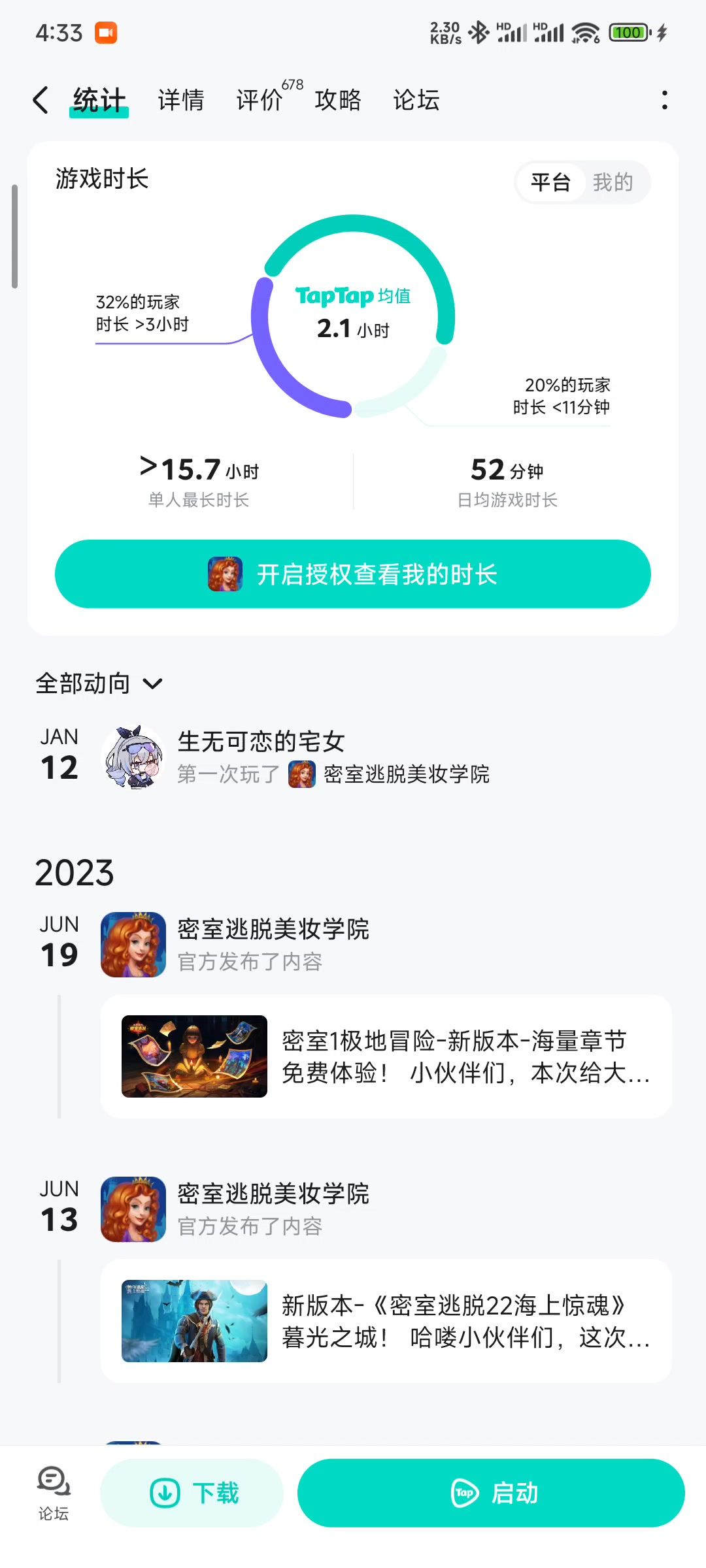Open the 密室逃脱22海上惊魂 post card
The image size is (706, 1568).
[x=386, y=1321]
